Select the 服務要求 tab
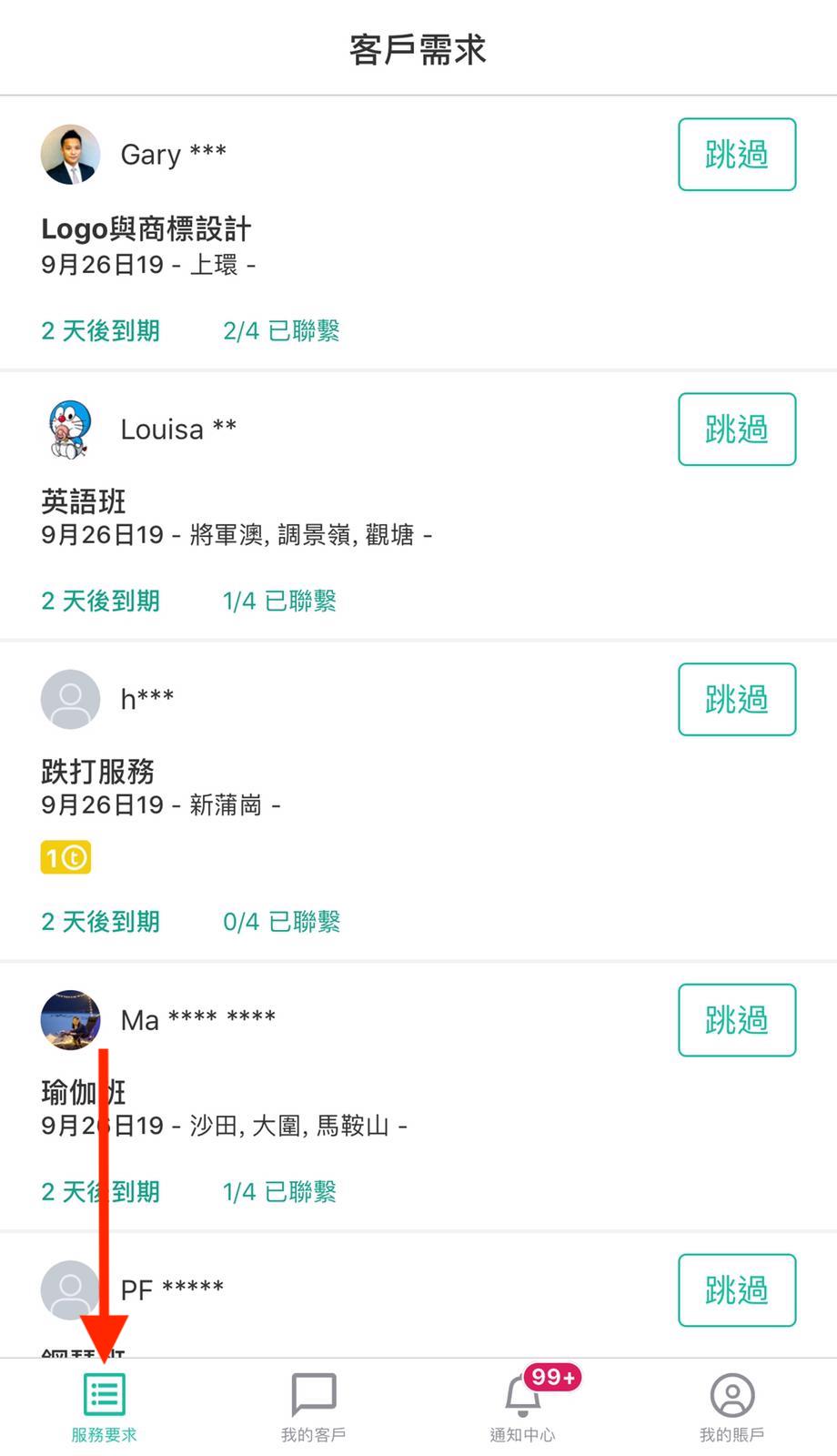Image resolution: width=837 pixels, height=1456 pixels. (x=105, y=1407)
